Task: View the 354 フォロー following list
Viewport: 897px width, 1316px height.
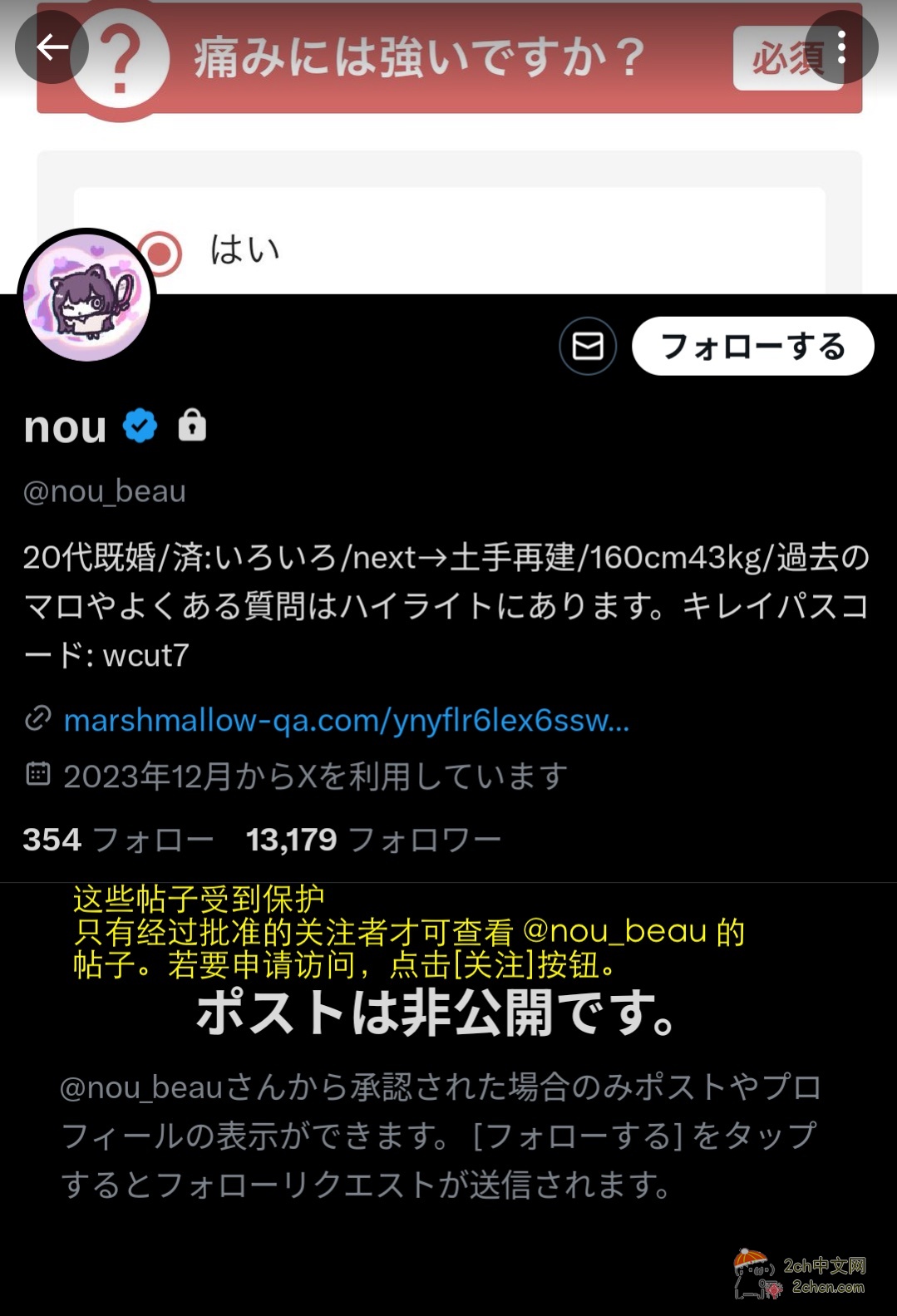Action: point(118,840)
